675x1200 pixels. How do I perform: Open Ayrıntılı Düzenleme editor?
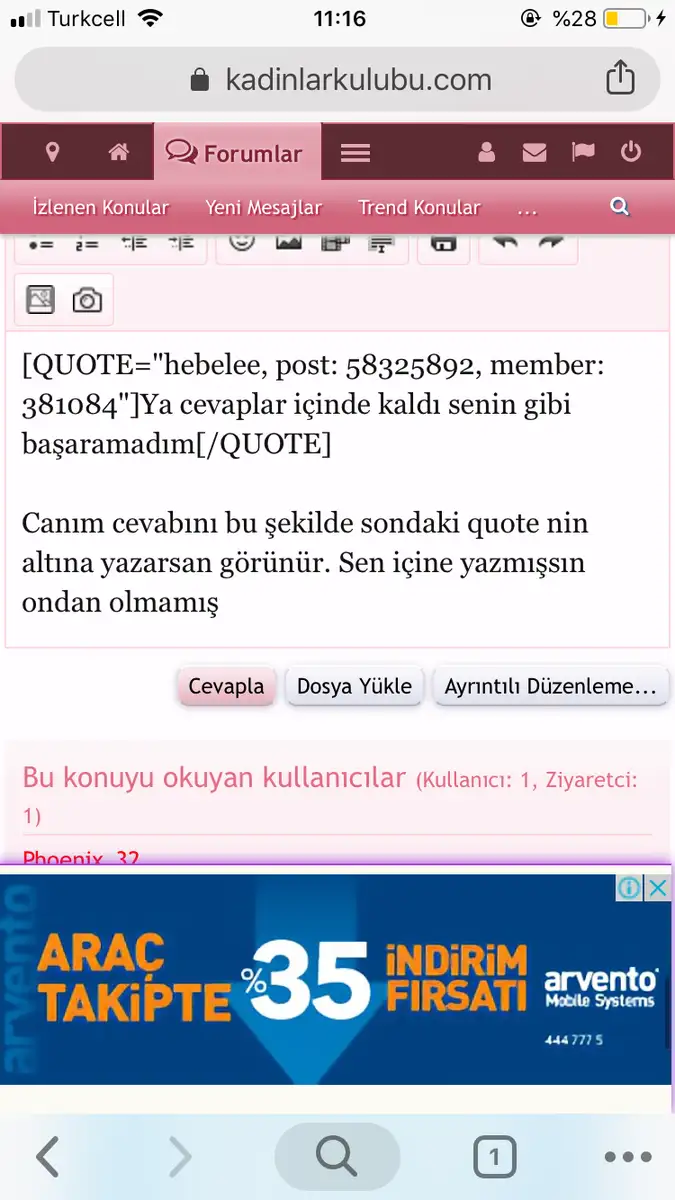550,686
